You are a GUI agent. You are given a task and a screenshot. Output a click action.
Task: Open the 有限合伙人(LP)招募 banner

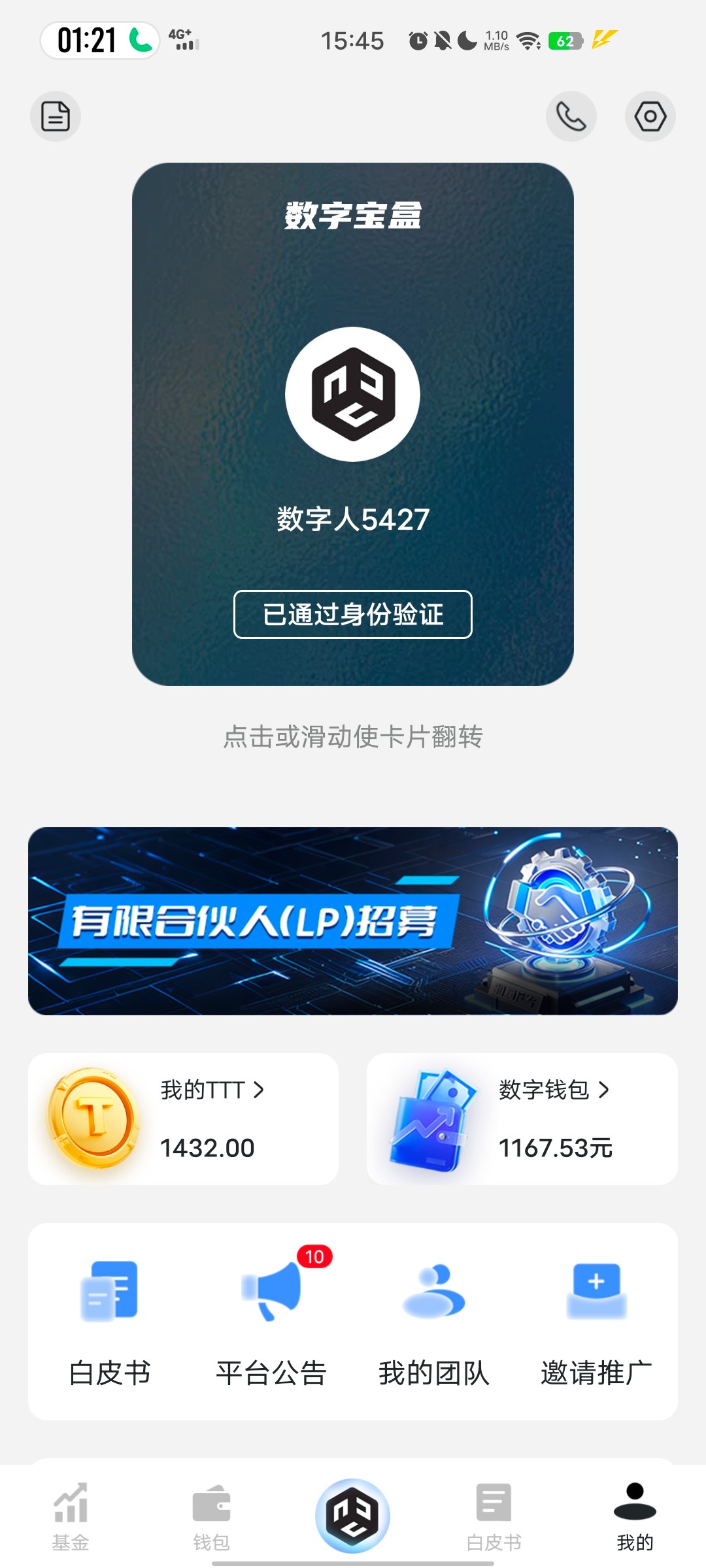click(353, 921)
